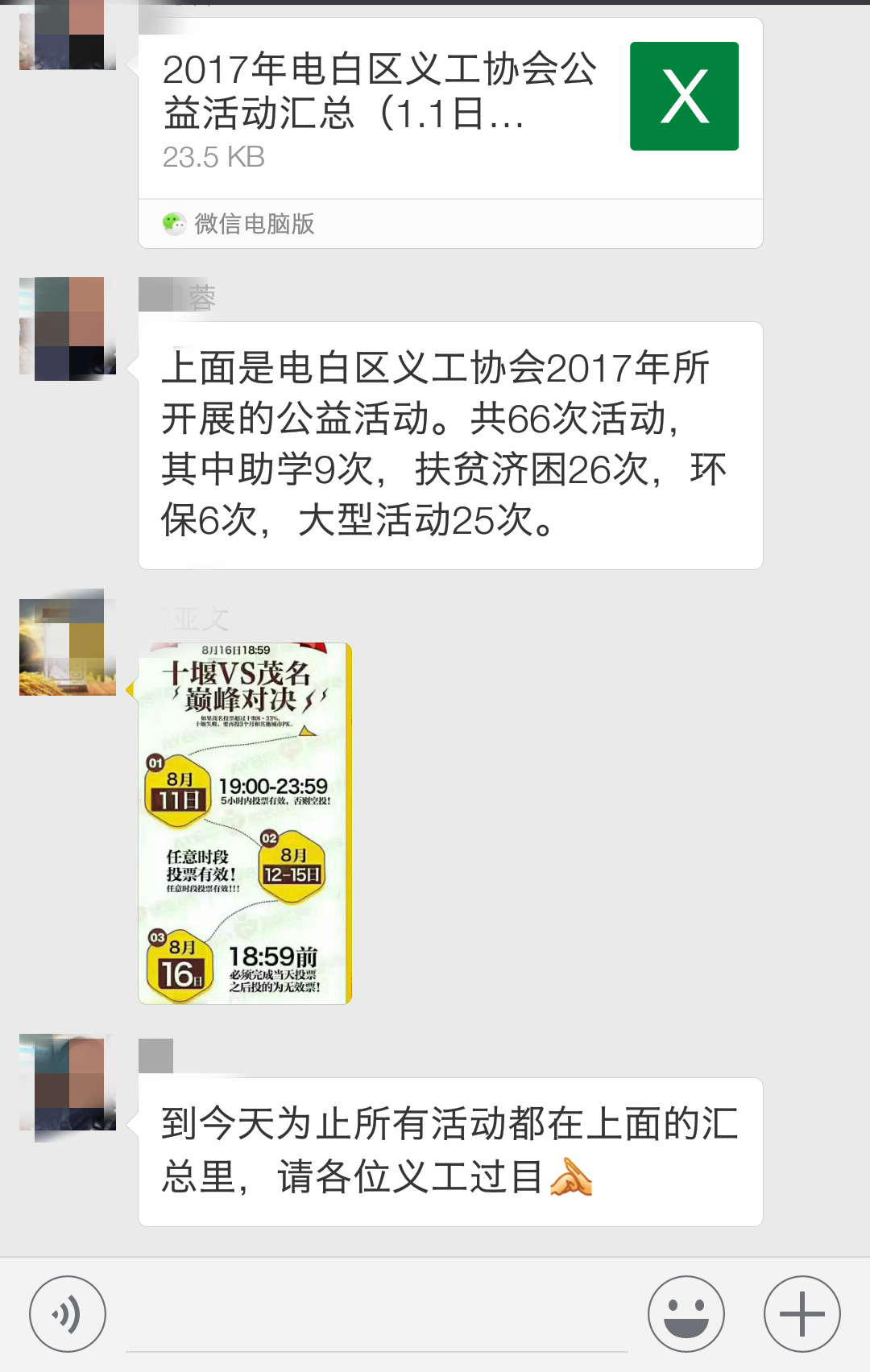Open avatar beside the 上面是电白区义工协会 message
Screen dimensions: 870x1372
pos(68,328)
